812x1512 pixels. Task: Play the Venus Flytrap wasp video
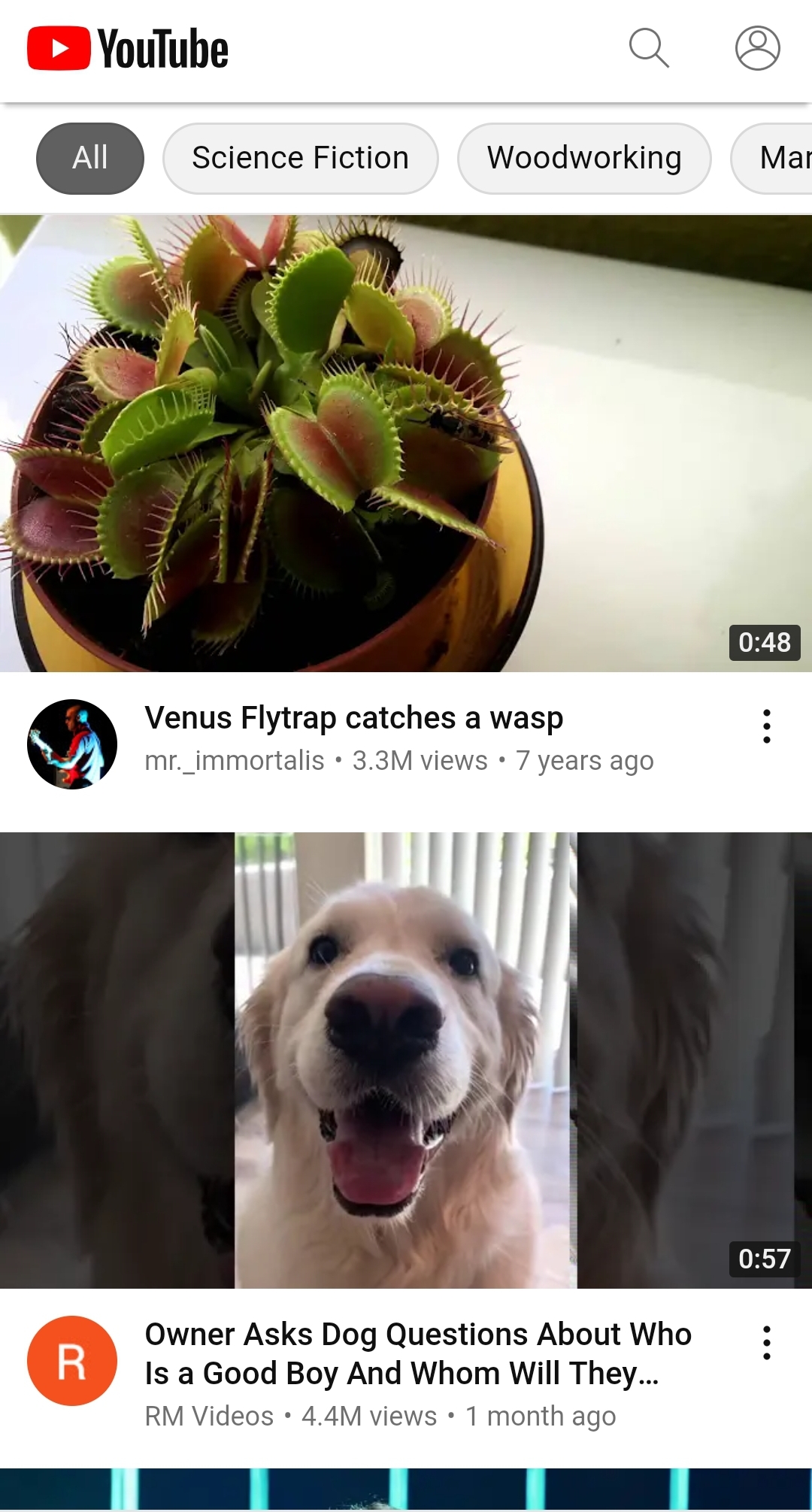pos(406,444)
